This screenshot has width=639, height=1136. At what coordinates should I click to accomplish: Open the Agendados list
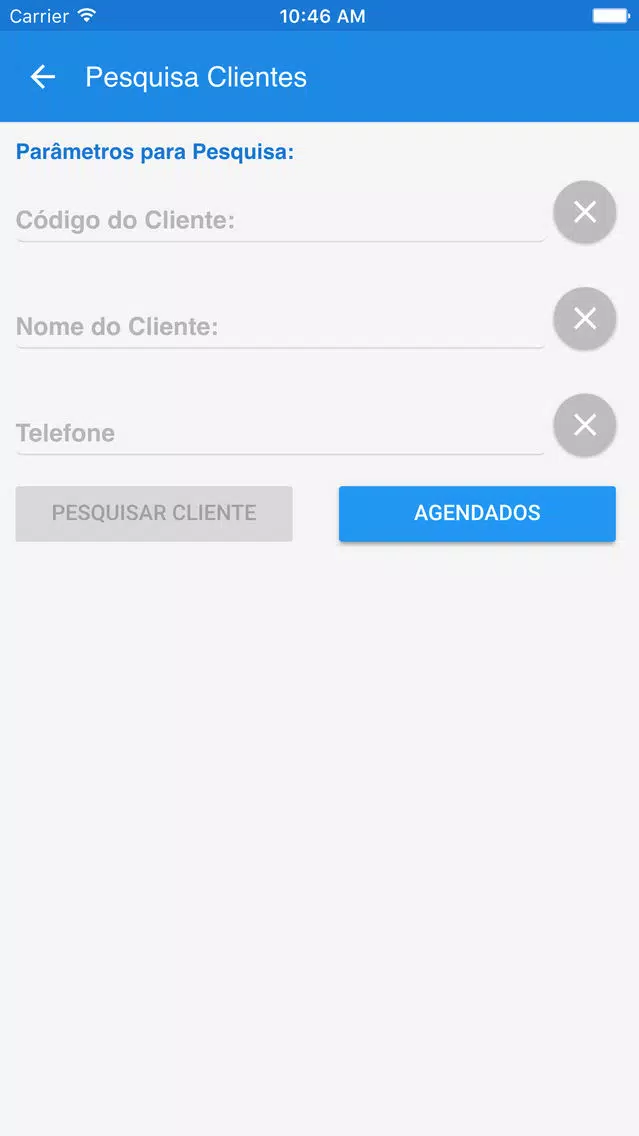coord(477,513)
